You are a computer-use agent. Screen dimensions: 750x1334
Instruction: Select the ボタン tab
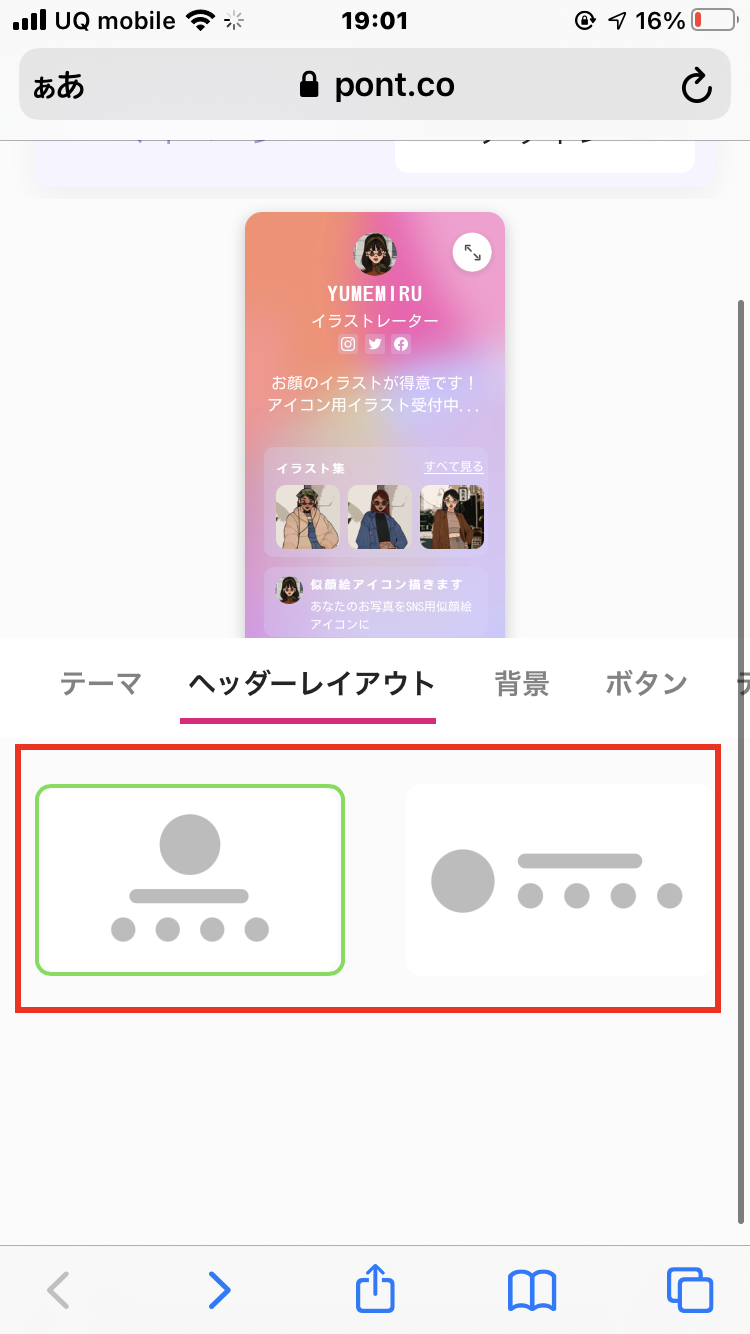646,684
